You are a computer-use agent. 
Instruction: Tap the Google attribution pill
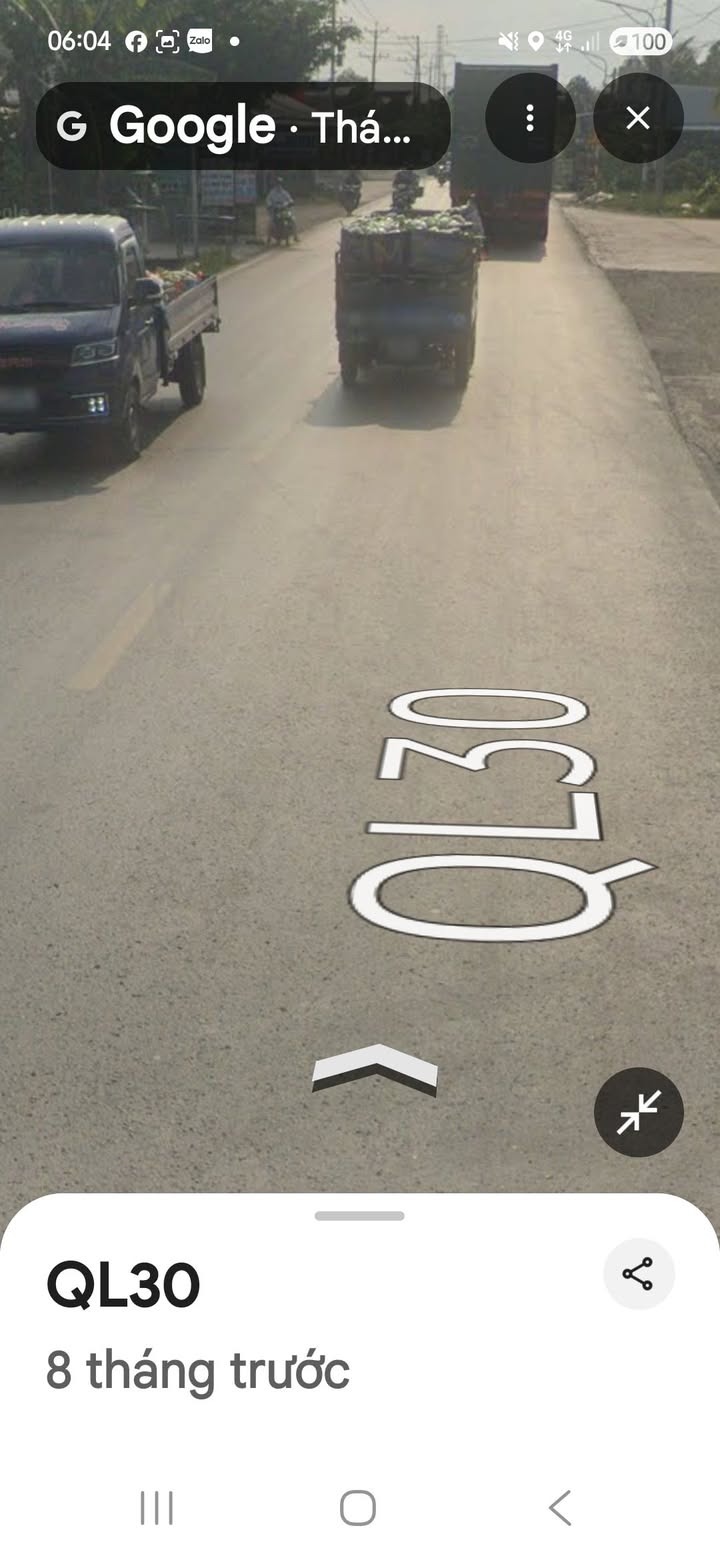(x=243, y=126)
